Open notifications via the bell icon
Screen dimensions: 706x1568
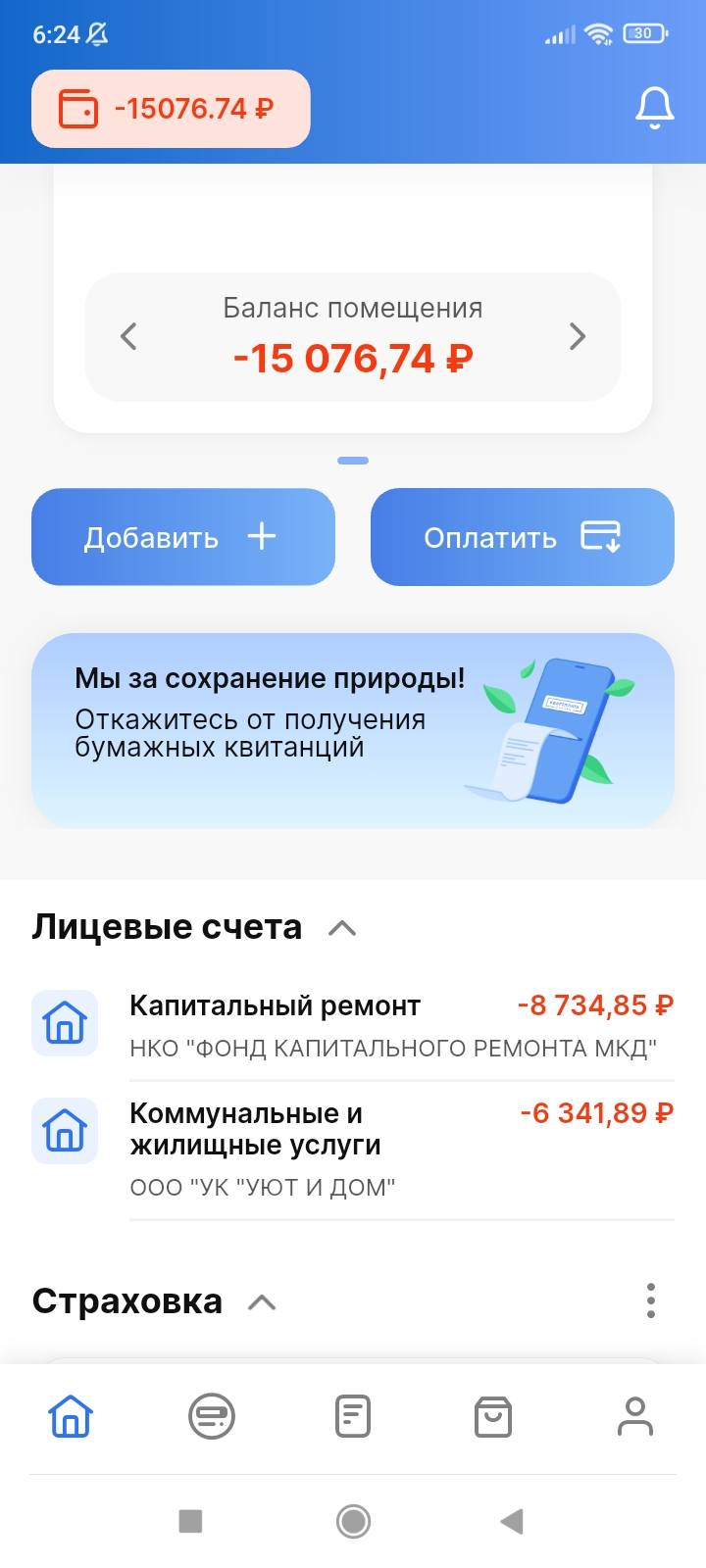click(653, 108)
